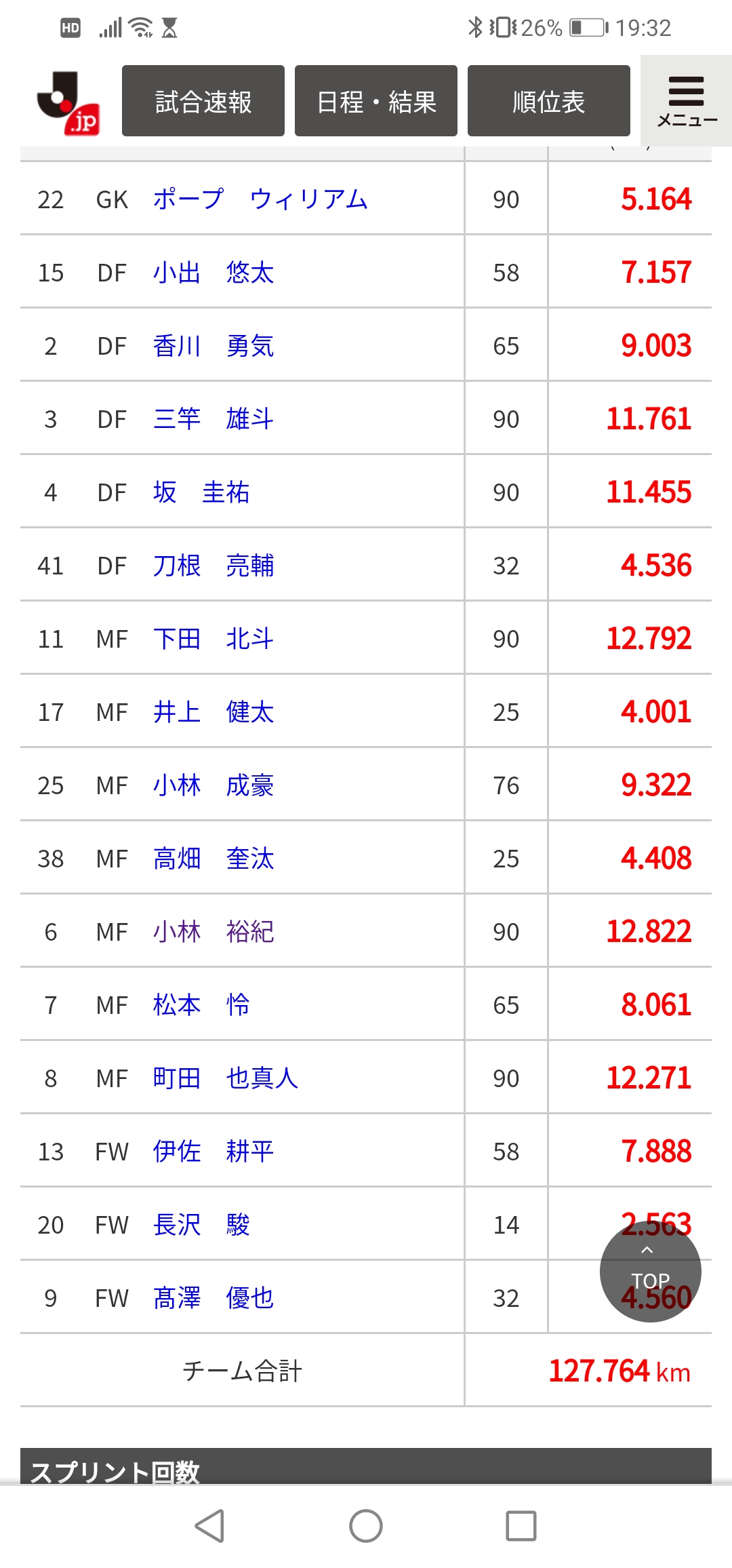Open player 小出 悠太 profile
The image size is (732, 1568).
point(213,273)
